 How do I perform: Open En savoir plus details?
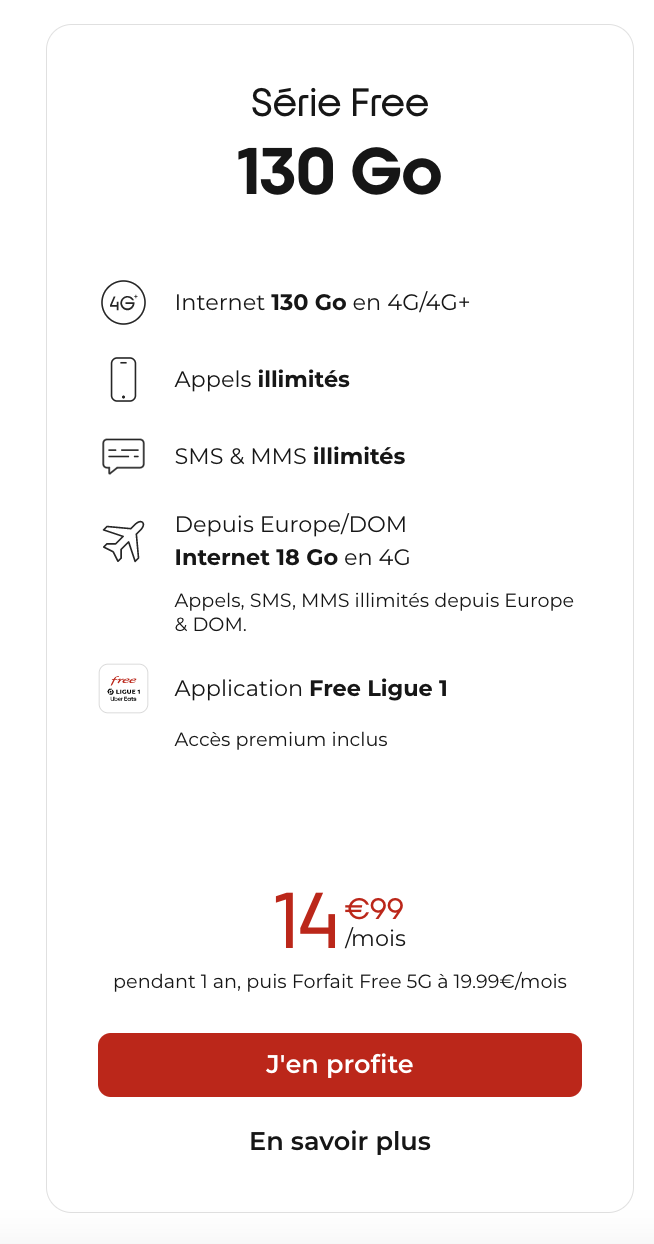[x=339, y=1141]
